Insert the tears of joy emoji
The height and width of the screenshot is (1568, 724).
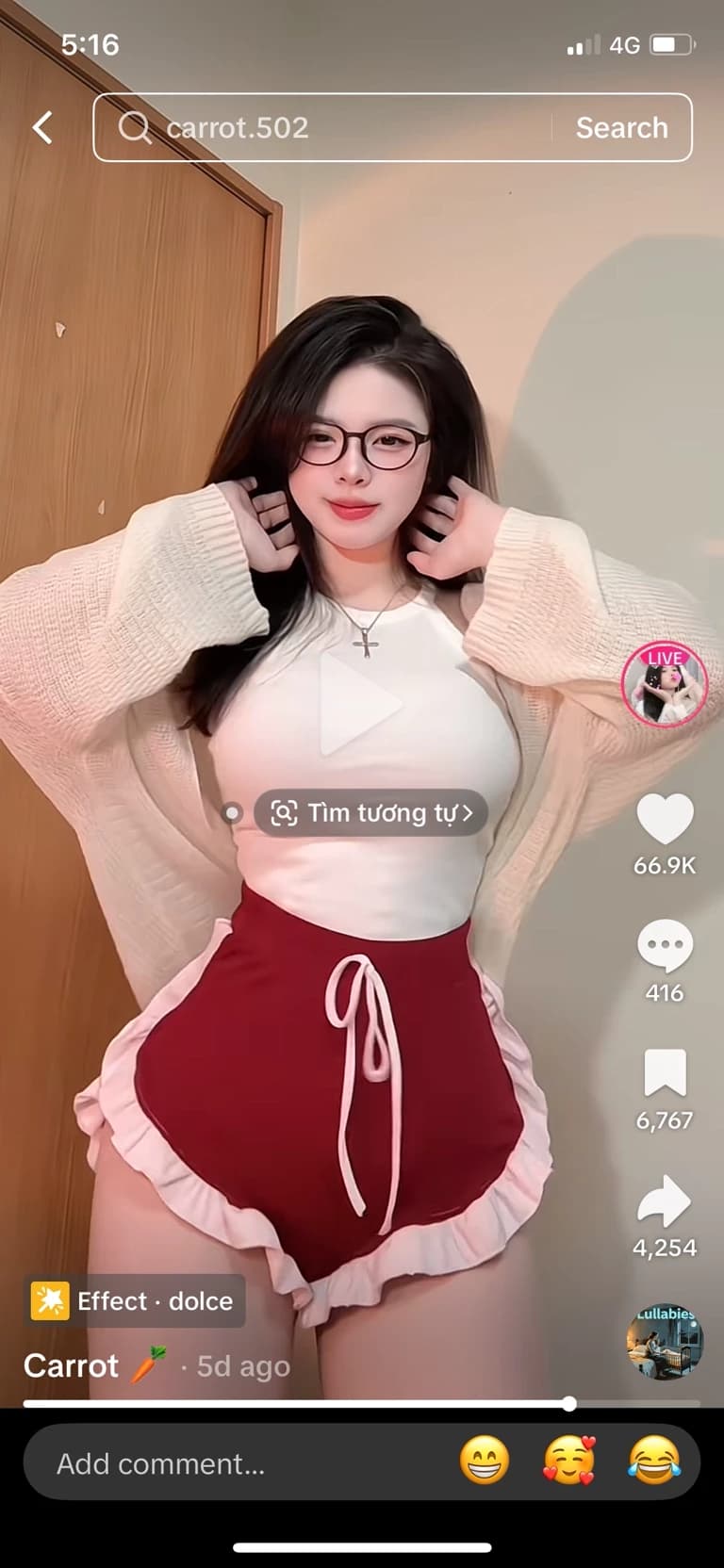[x=654, y=1462]
